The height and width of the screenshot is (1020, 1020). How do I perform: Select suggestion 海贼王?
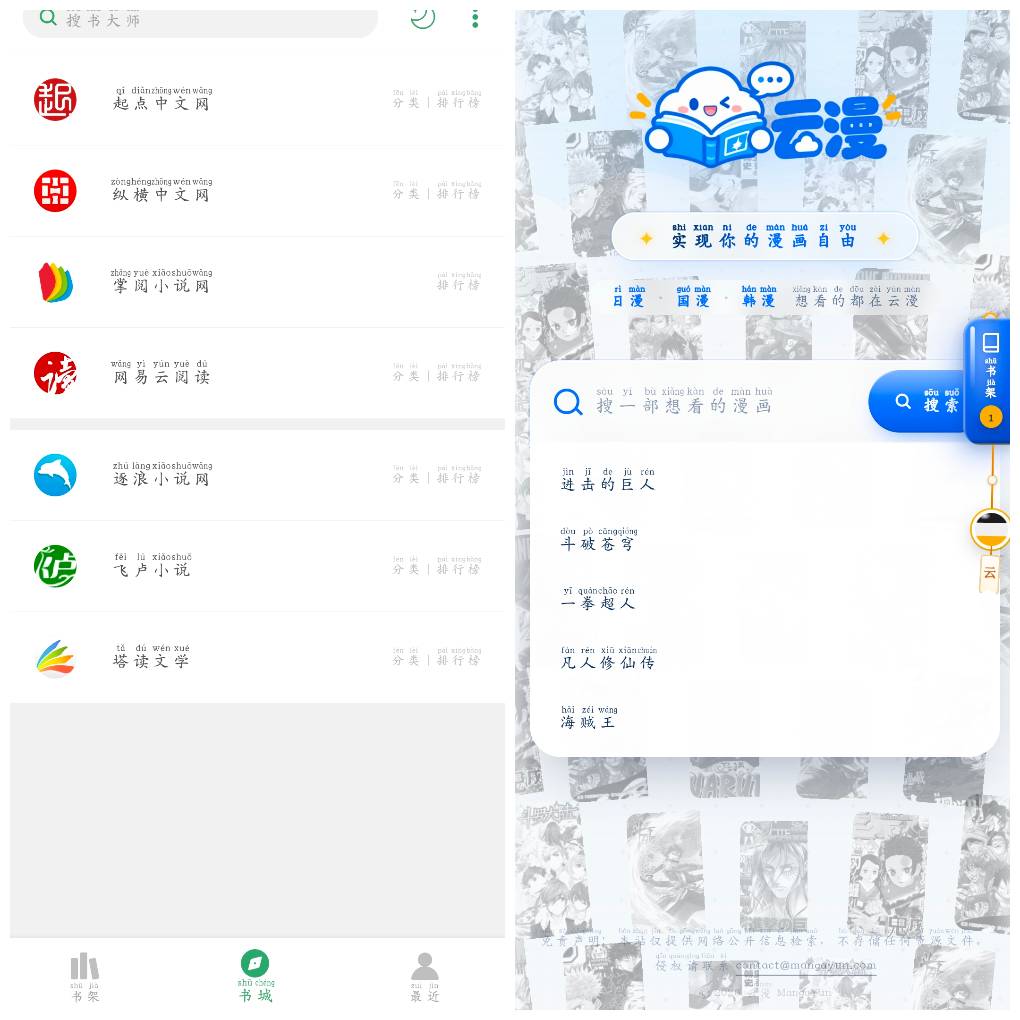589,718
